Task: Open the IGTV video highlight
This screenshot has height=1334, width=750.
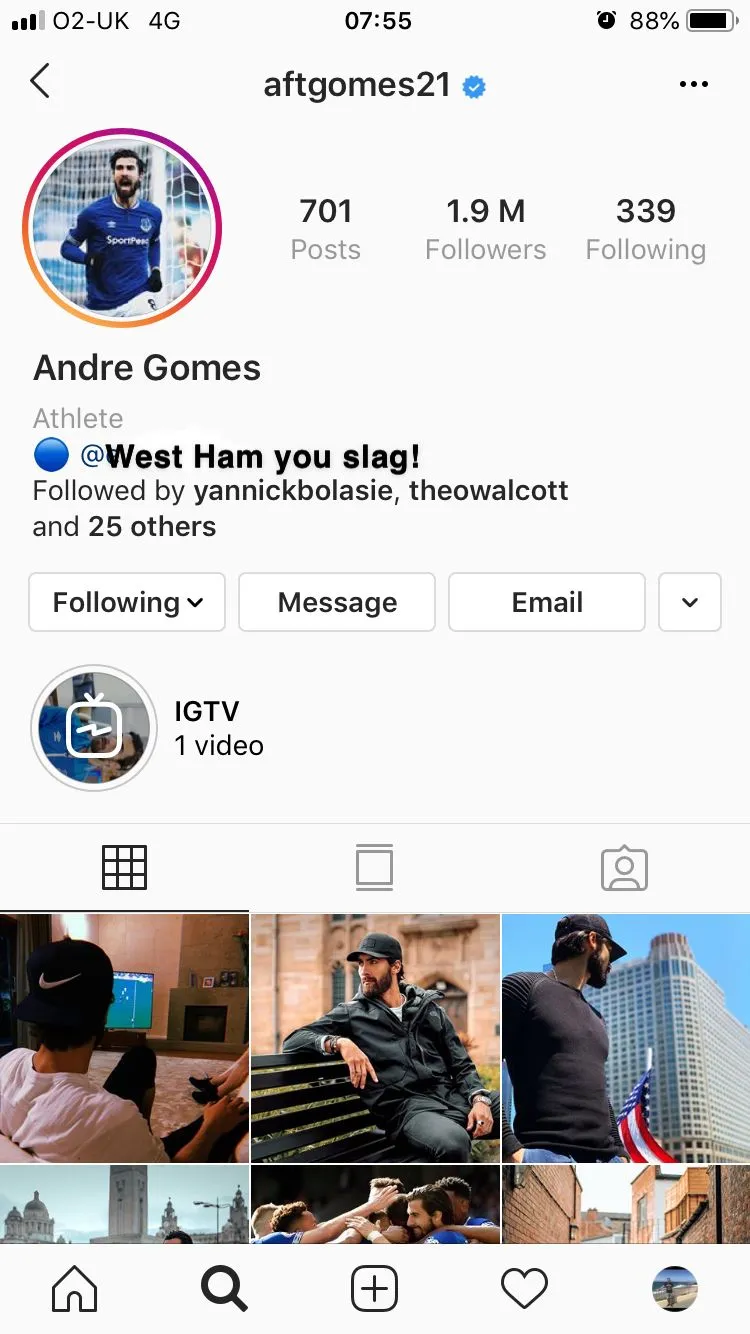Action: coord(94,727)
